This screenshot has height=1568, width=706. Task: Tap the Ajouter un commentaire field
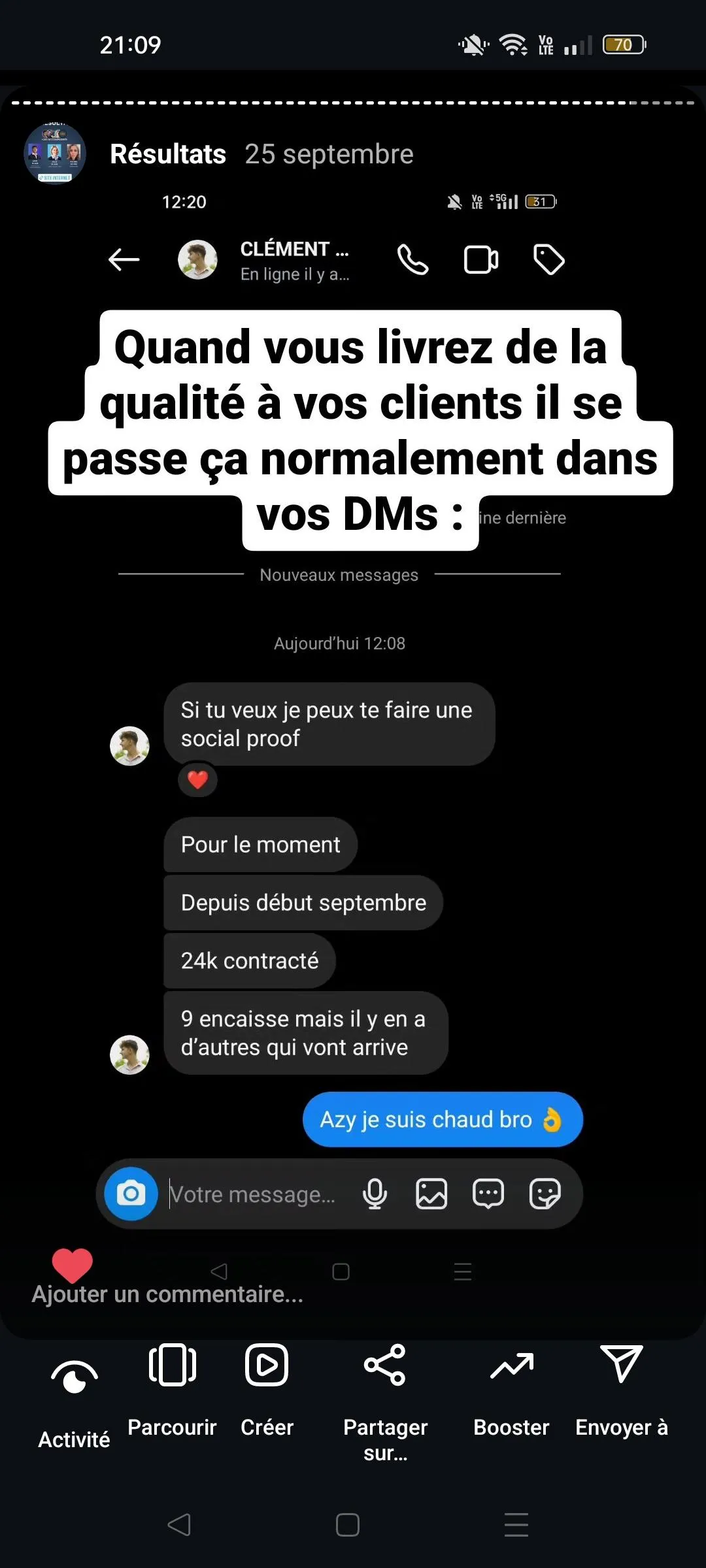click(x=167, y=1294)
